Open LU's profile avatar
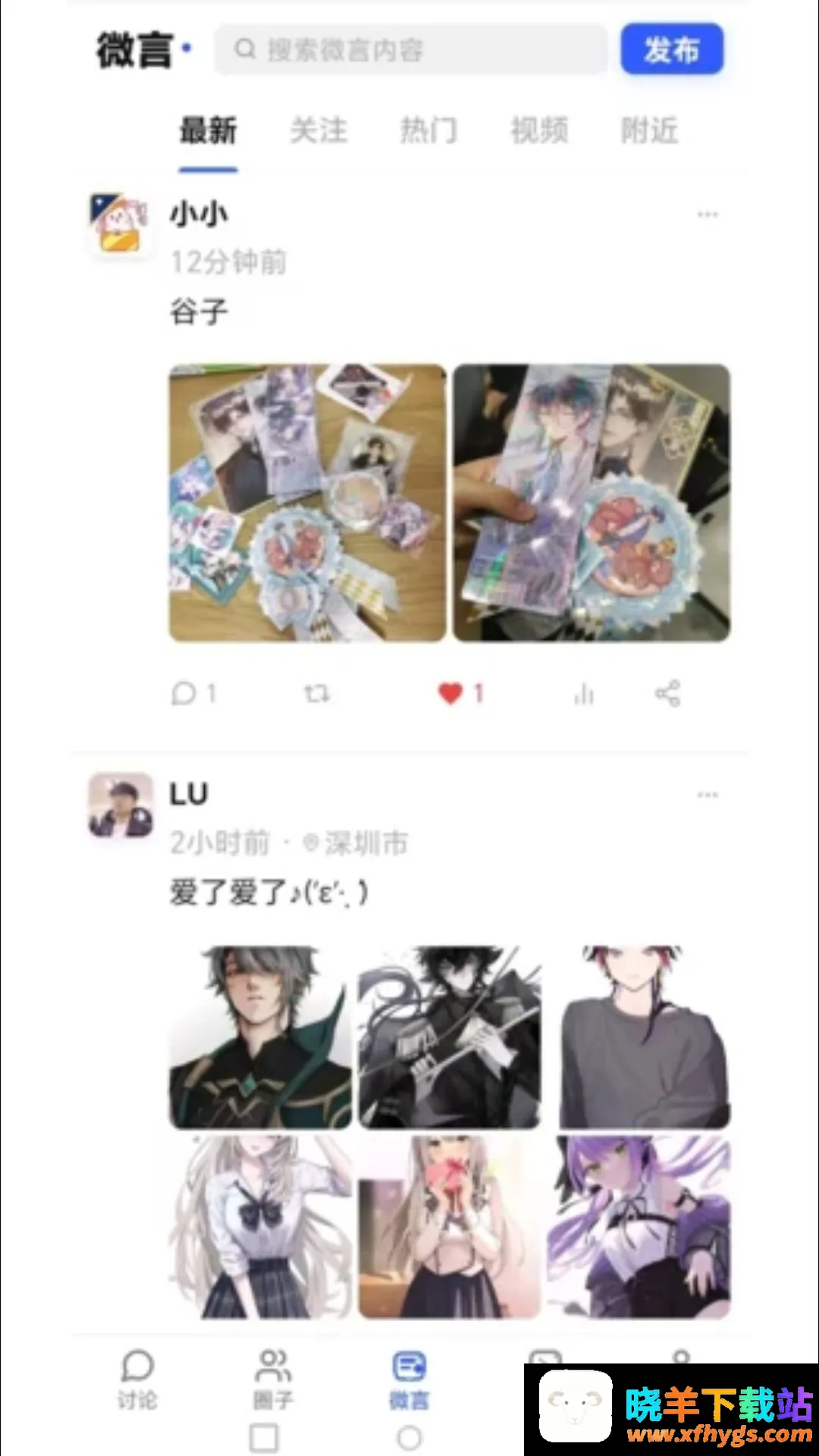Screen dimensions: 819x1456 pyautogui.click(x=121, y=805)
